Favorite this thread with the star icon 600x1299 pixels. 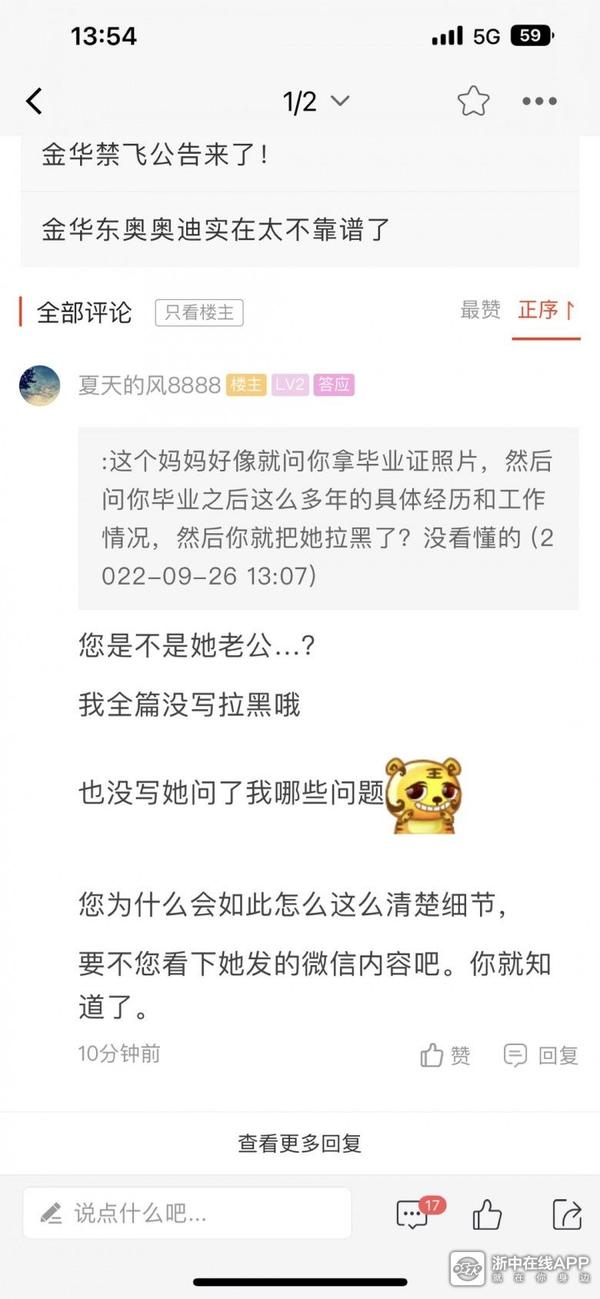473,101
